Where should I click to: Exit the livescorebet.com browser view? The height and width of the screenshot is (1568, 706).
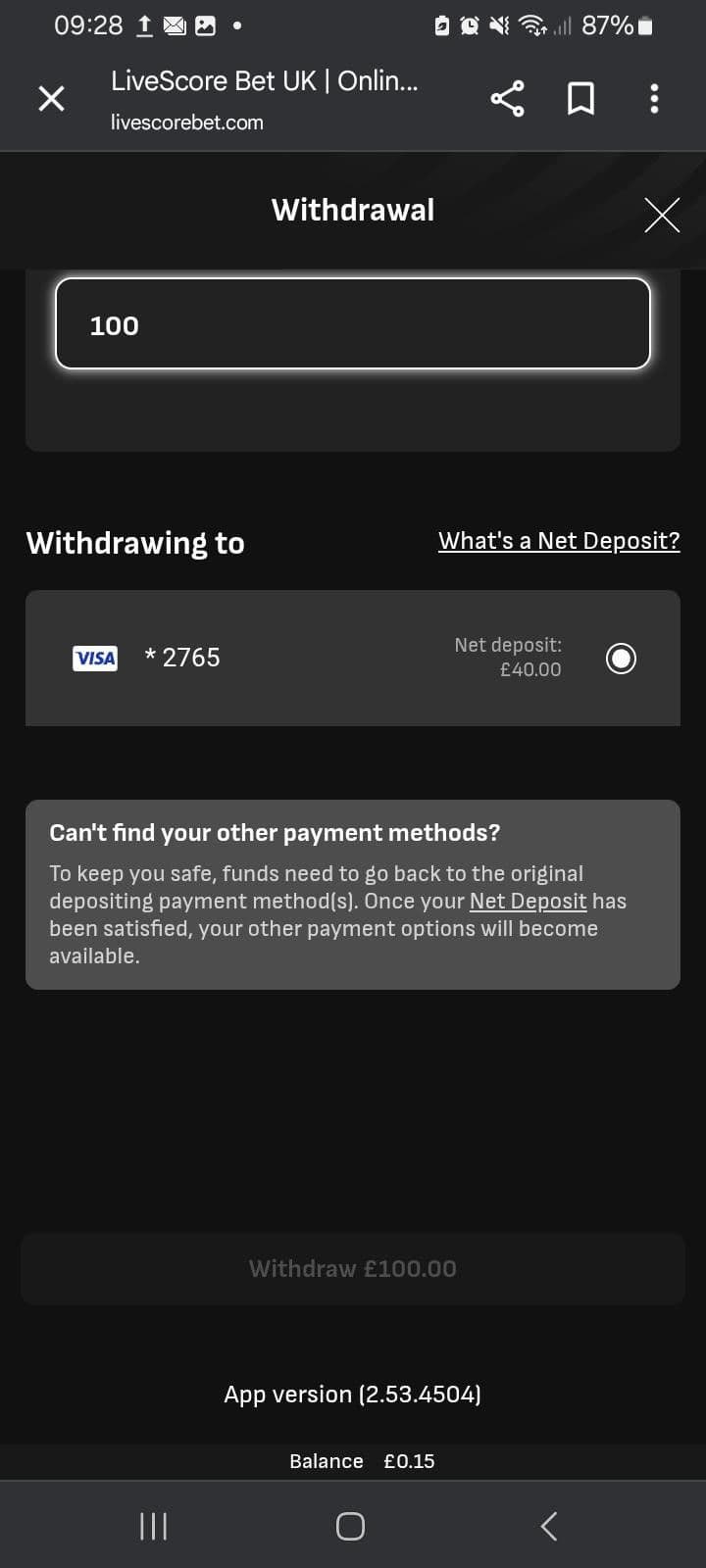(x=51, y=98)
